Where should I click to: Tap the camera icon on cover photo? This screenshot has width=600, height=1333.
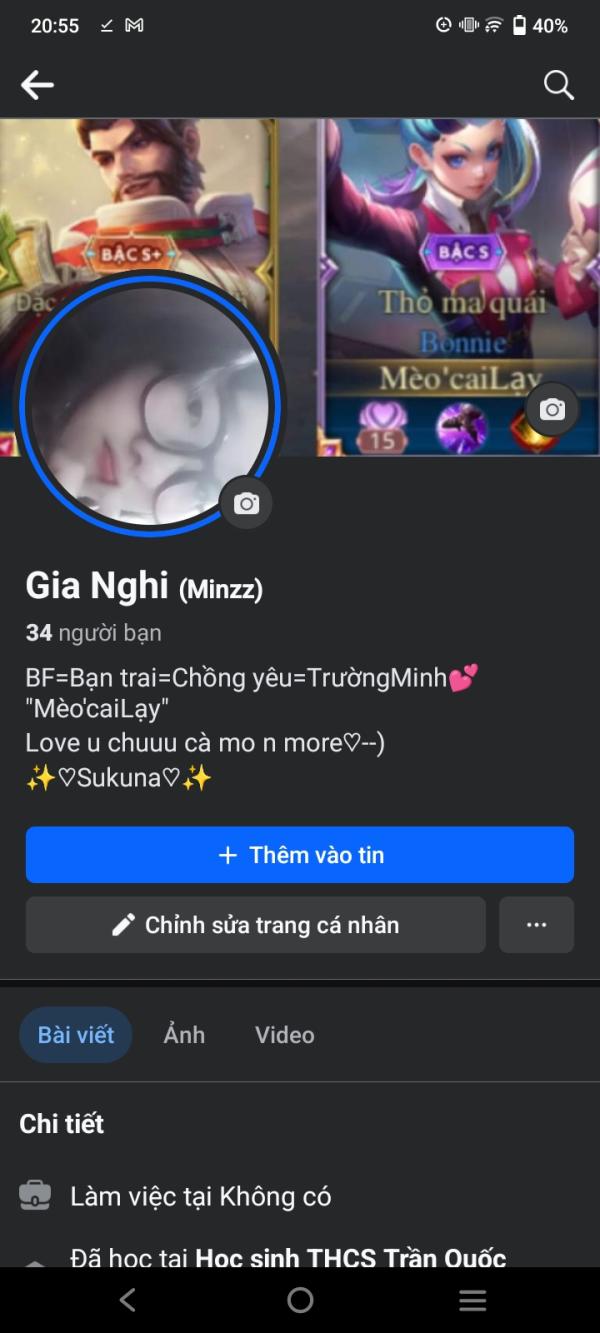[x=552, y=409]
